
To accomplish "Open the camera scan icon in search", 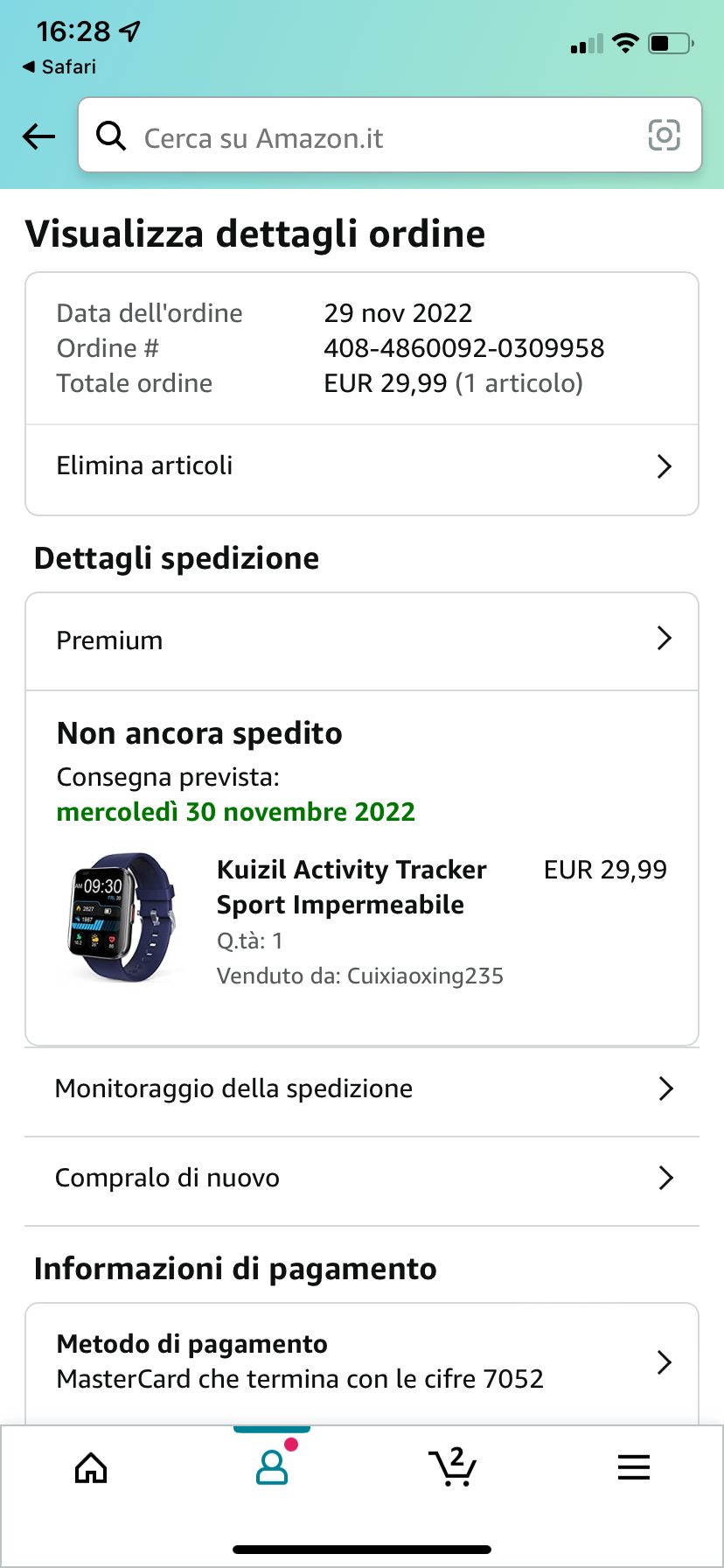I will coord(664,136).
